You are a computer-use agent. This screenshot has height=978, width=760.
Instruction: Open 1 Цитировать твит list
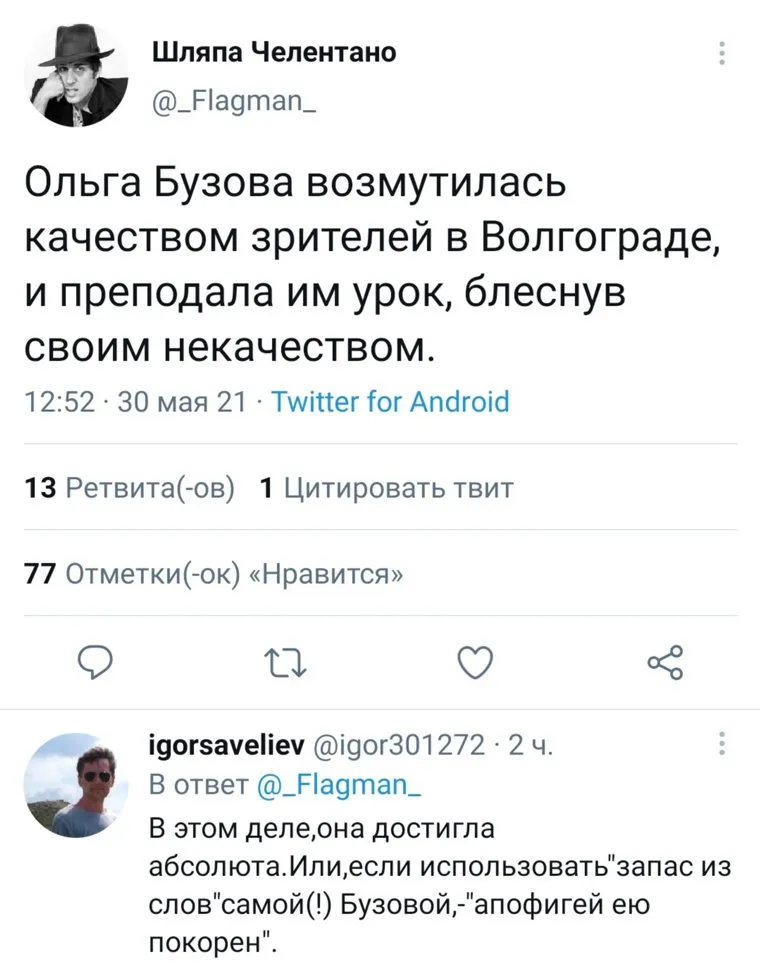[x=387, y=487]
